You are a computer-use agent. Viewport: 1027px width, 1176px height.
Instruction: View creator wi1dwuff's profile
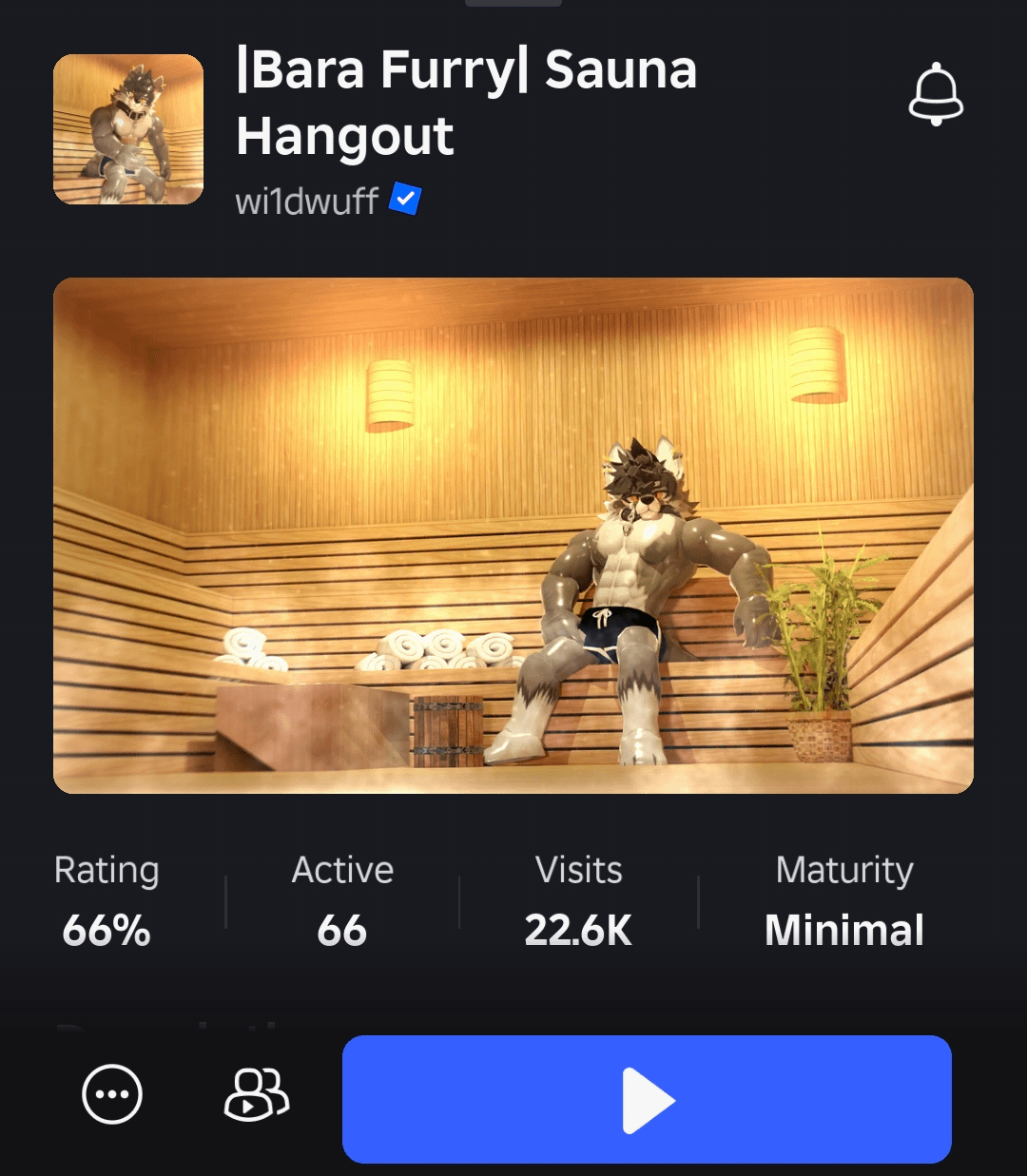tap(307, 202)
